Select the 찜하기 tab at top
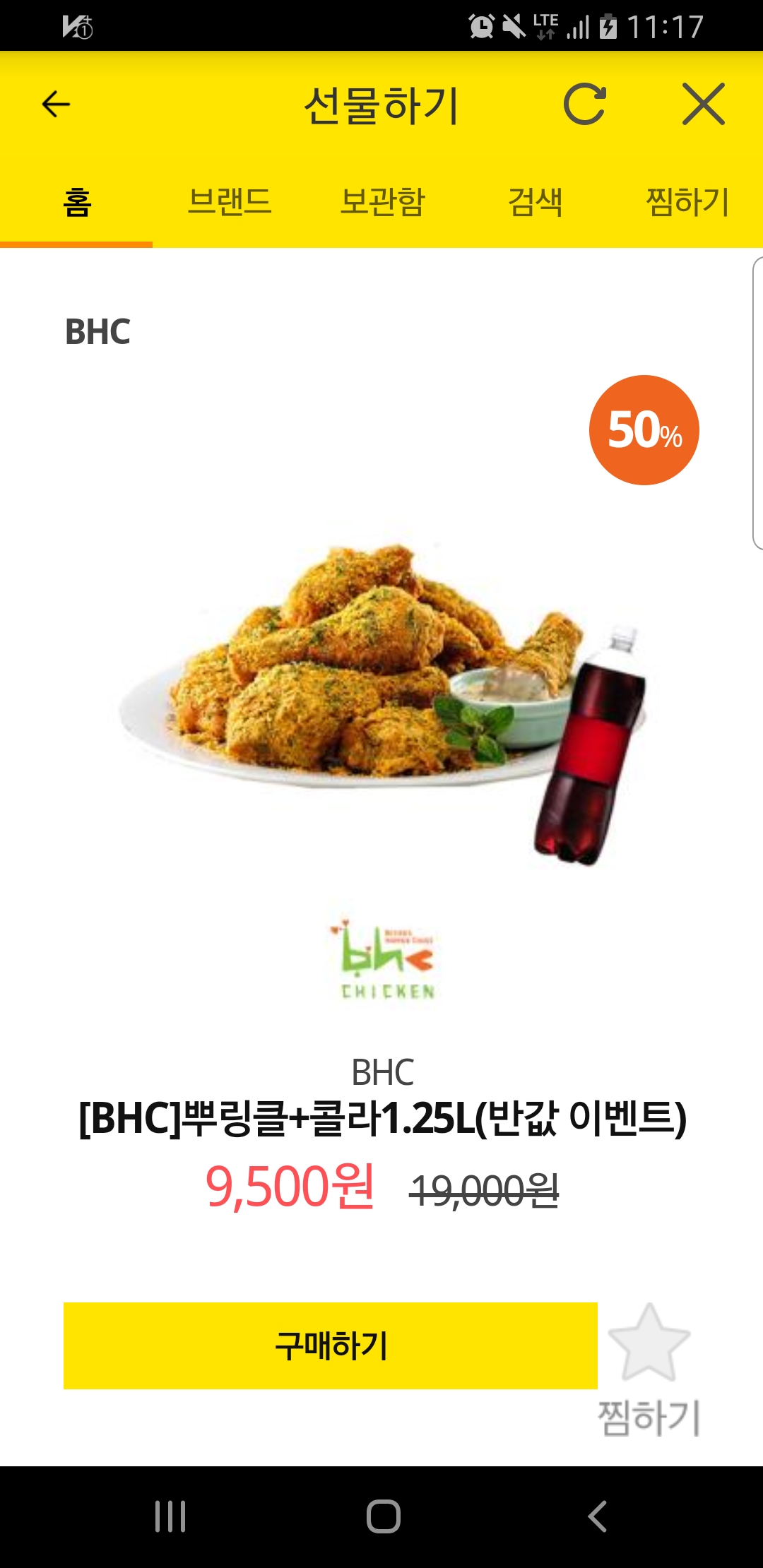The width and height of the screenshot is (763, 1568). [x=687, y=203]
